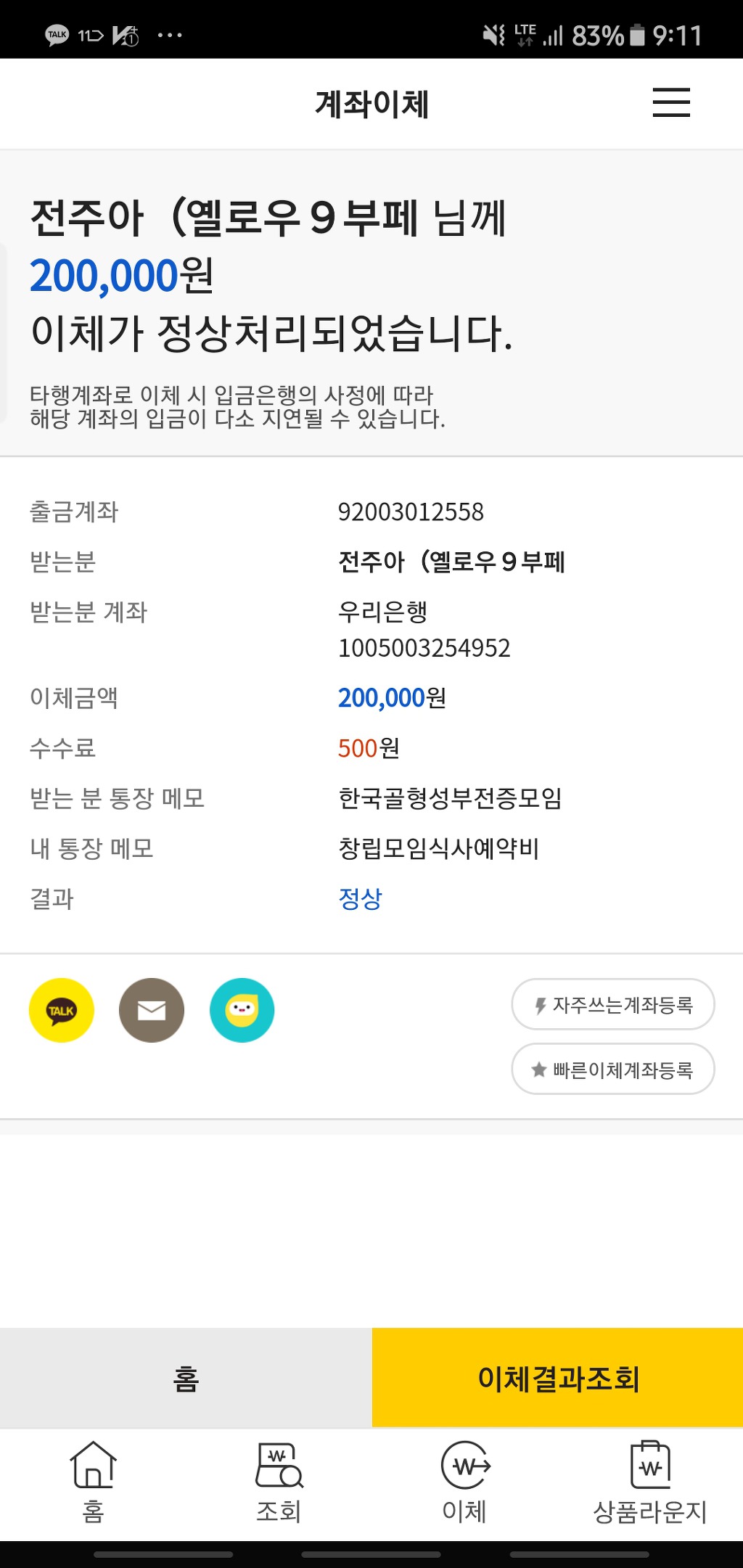Tap the gray 홈 button
Screen dimensions: 743x1568
(186, 1378)
